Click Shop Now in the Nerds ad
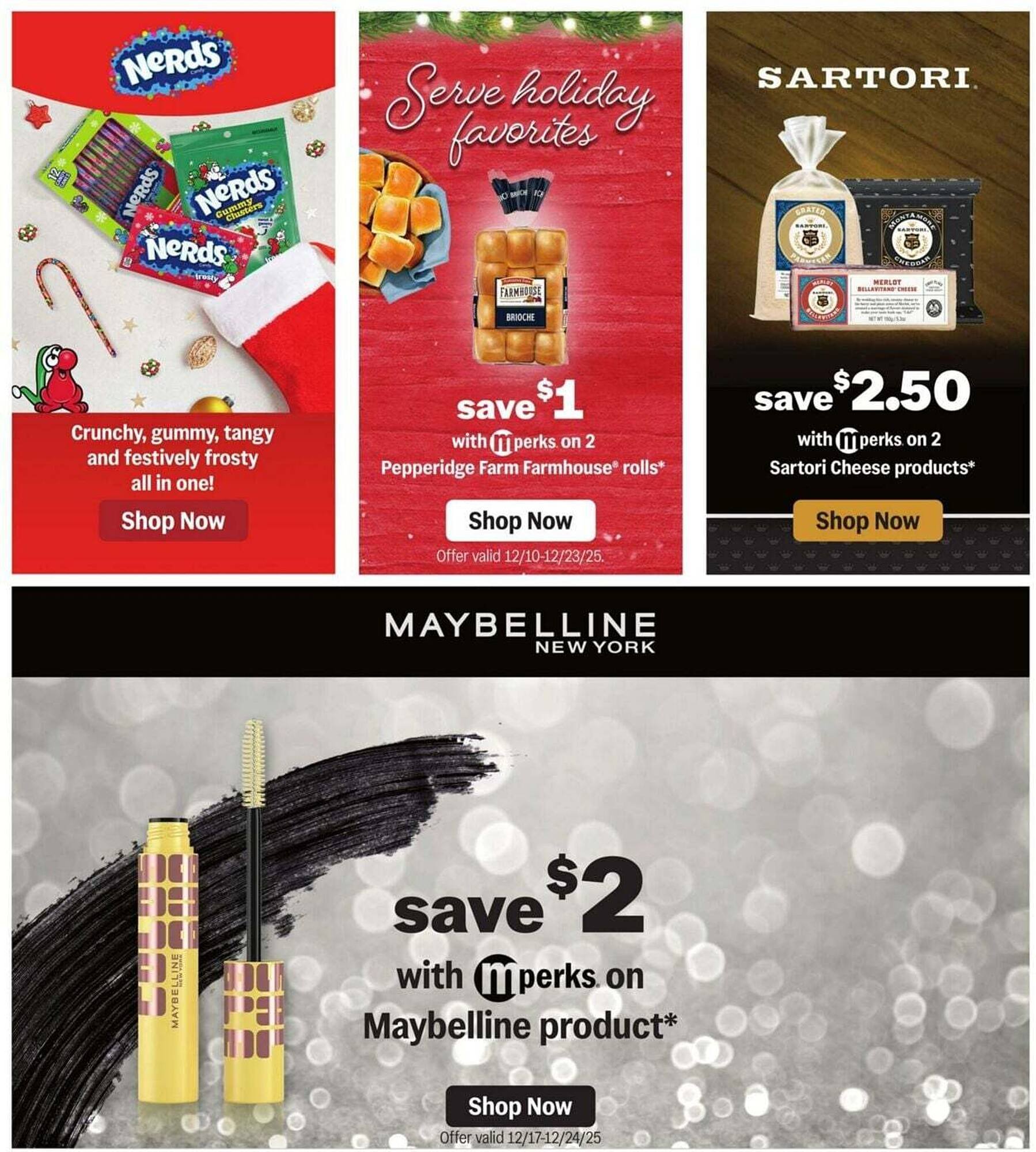The image size is (1036, 1152). pos(172,521)
